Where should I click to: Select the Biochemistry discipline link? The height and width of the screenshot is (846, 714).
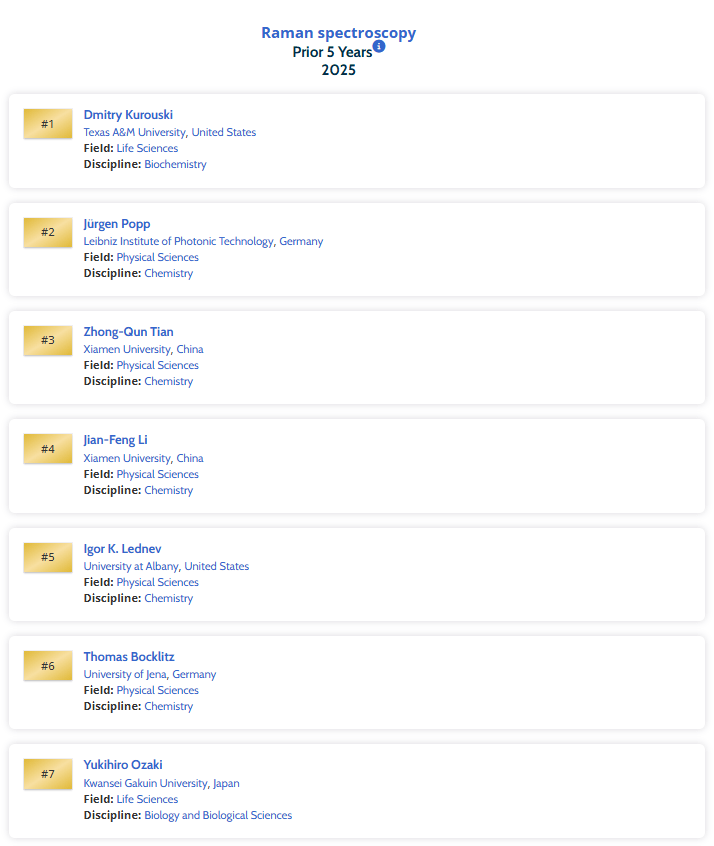tap(175, 164)
